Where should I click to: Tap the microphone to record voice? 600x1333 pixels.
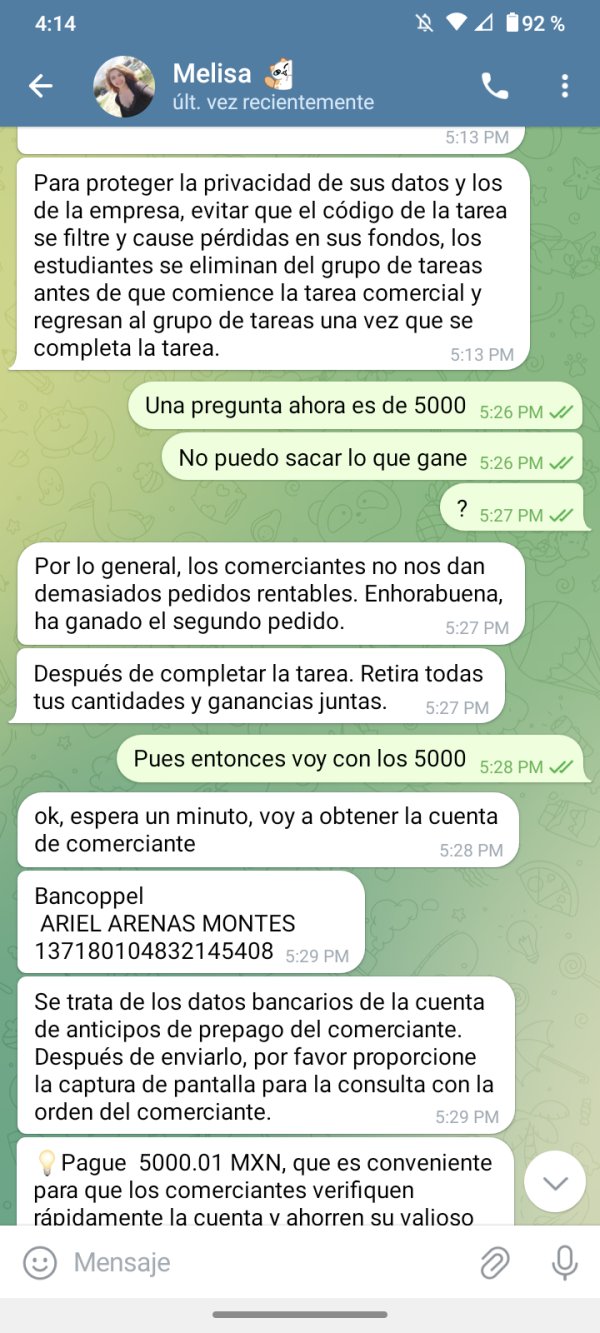coord(565,1263)
